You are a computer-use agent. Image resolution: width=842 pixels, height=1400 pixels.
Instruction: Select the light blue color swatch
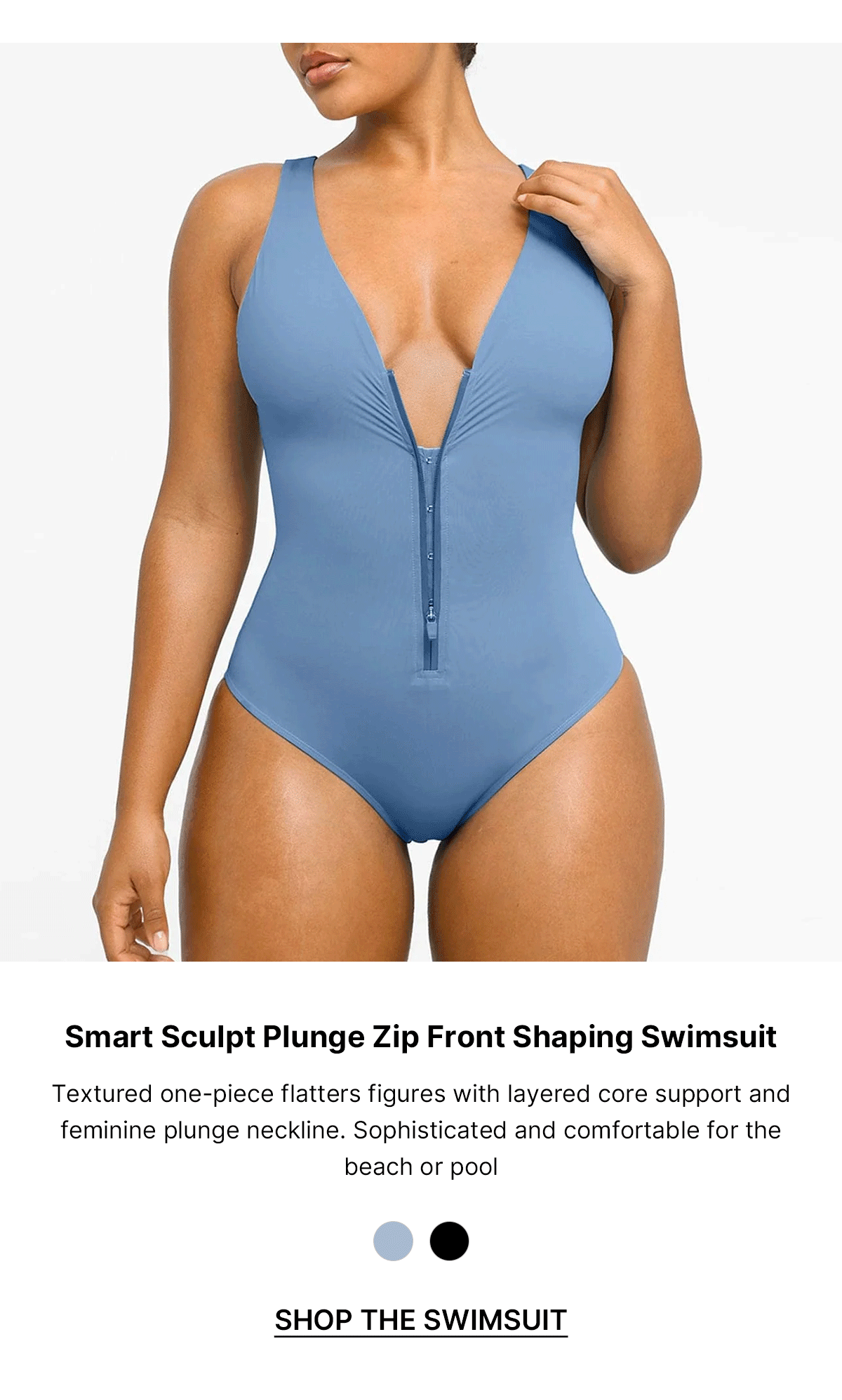pos(393,1241)
